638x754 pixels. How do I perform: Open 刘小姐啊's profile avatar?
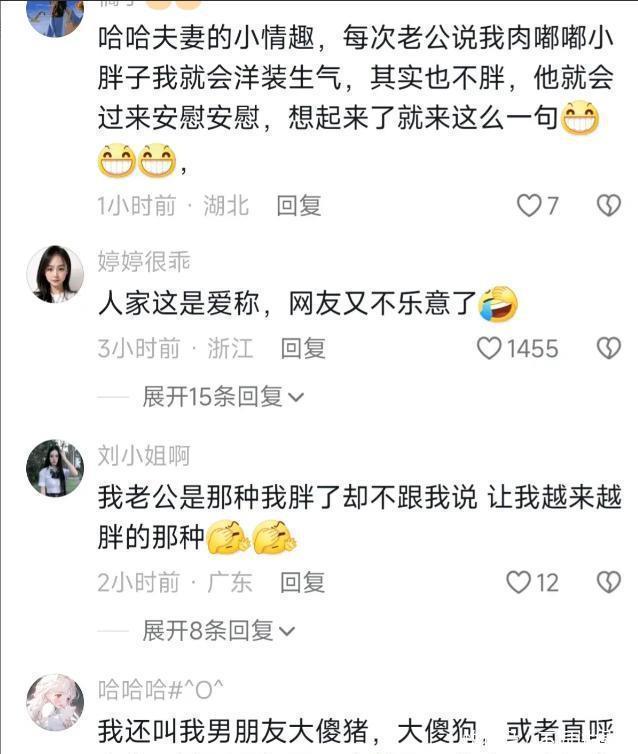[54, 467]
